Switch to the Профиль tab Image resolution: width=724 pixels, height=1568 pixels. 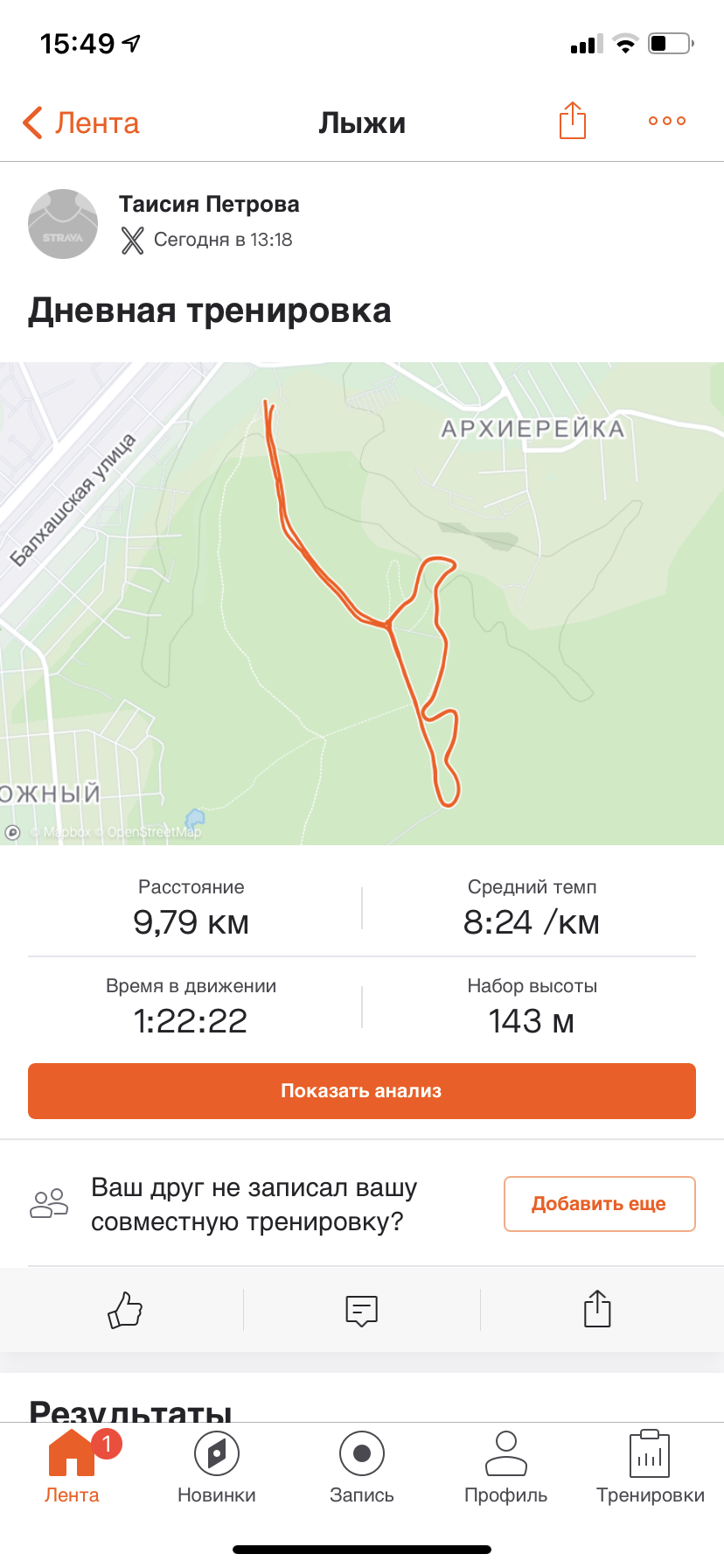pyautogui.click(x=505, y=1466)
